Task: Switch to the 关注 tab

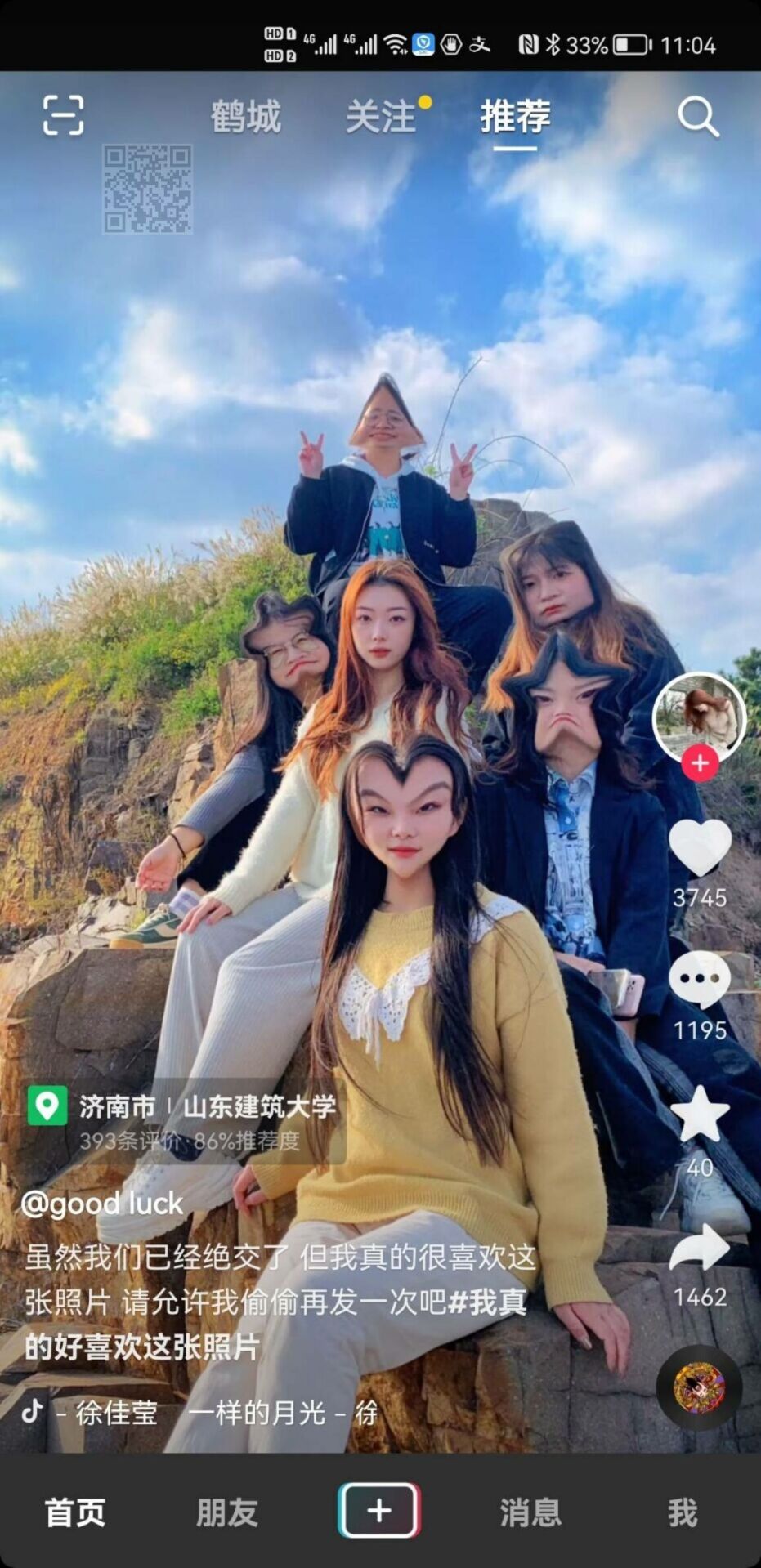Action: (x=381, y=117)
